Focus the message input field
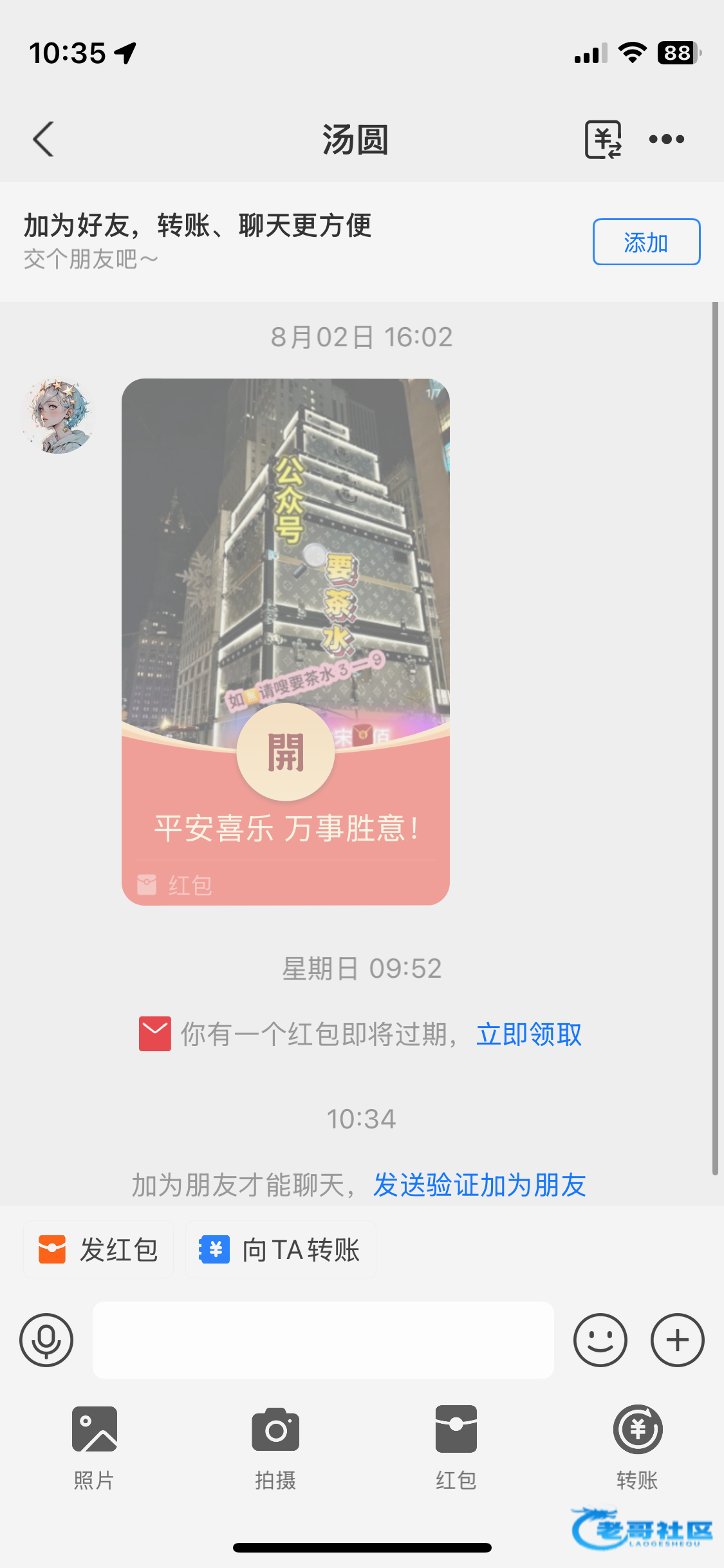 tap(323, 1340)
